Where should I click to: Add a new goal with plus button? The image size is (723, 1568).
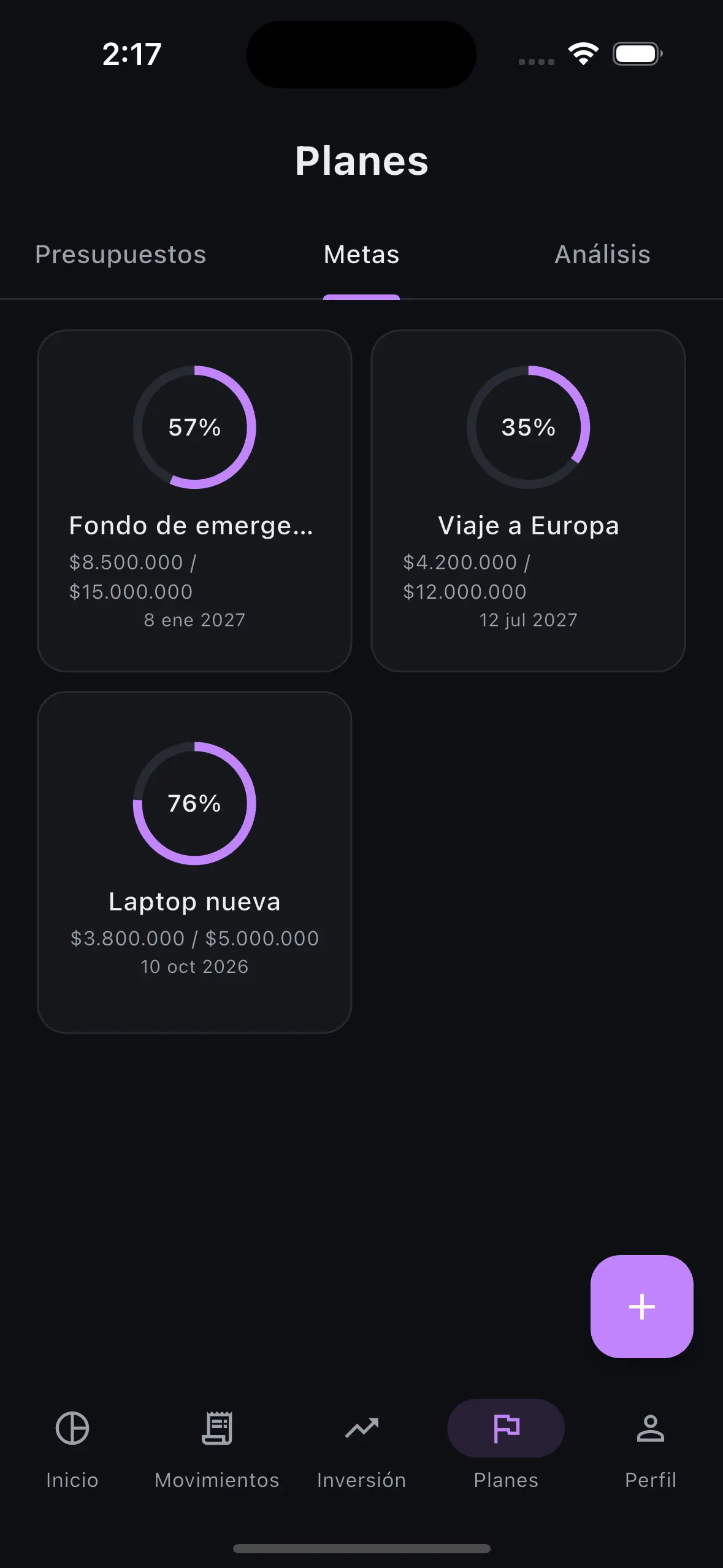point(641,1307)
